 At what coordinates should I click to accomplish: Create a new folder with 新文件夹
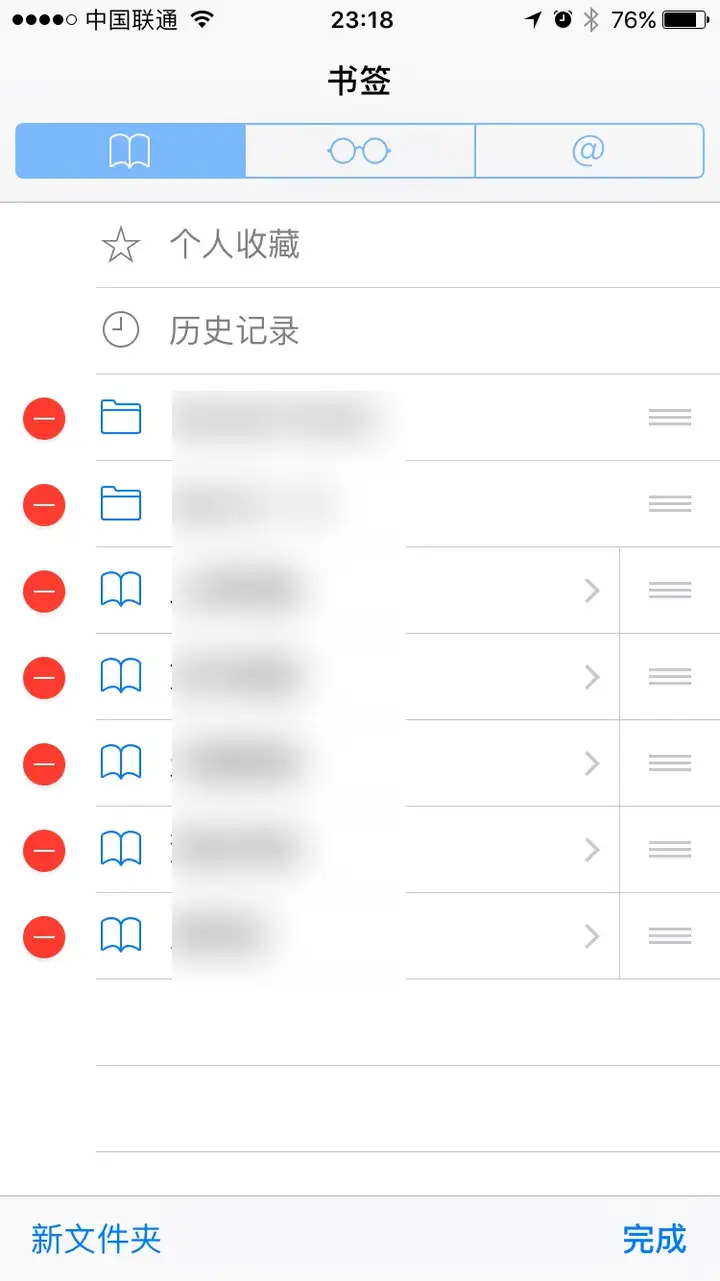pos(96,1239)
